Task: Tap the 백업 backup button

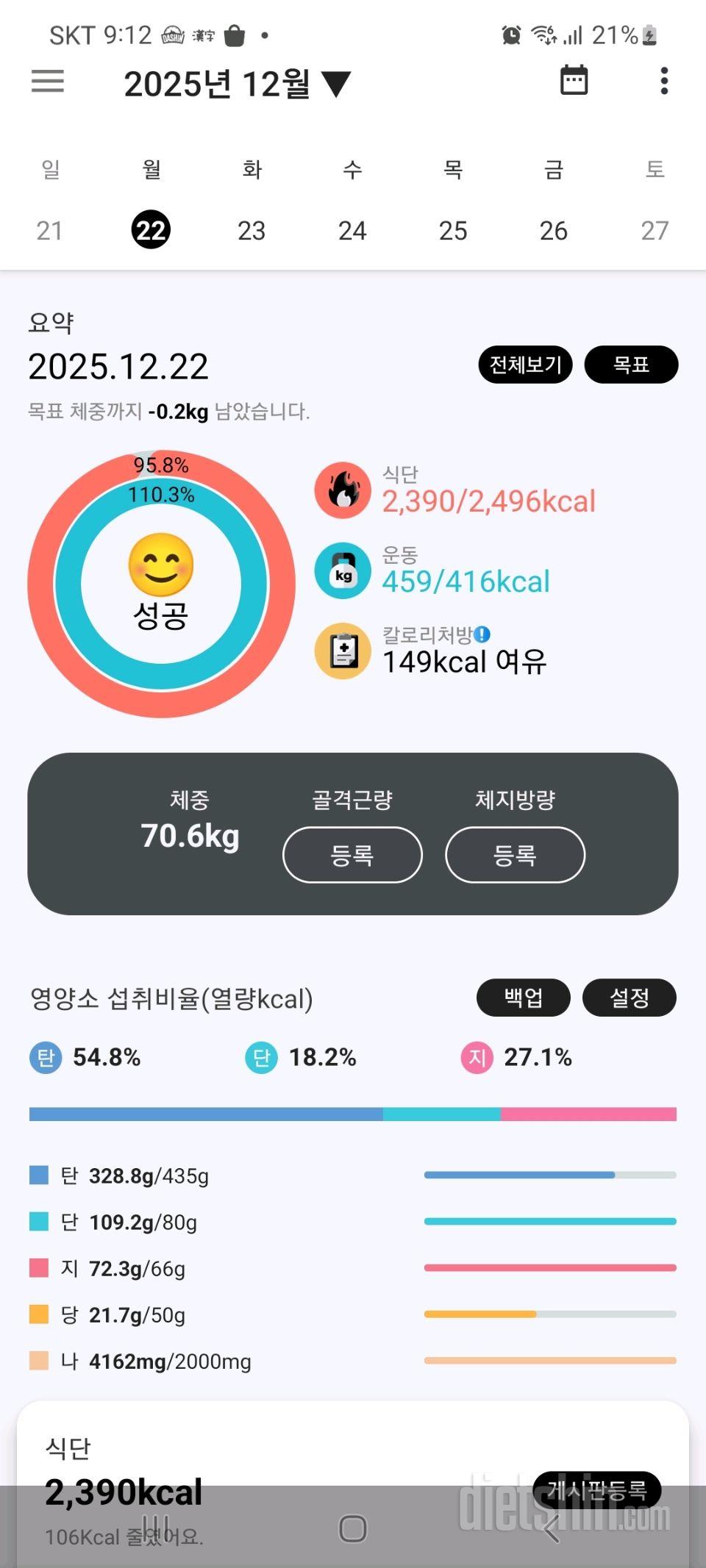Action: (x=524, y=998)
